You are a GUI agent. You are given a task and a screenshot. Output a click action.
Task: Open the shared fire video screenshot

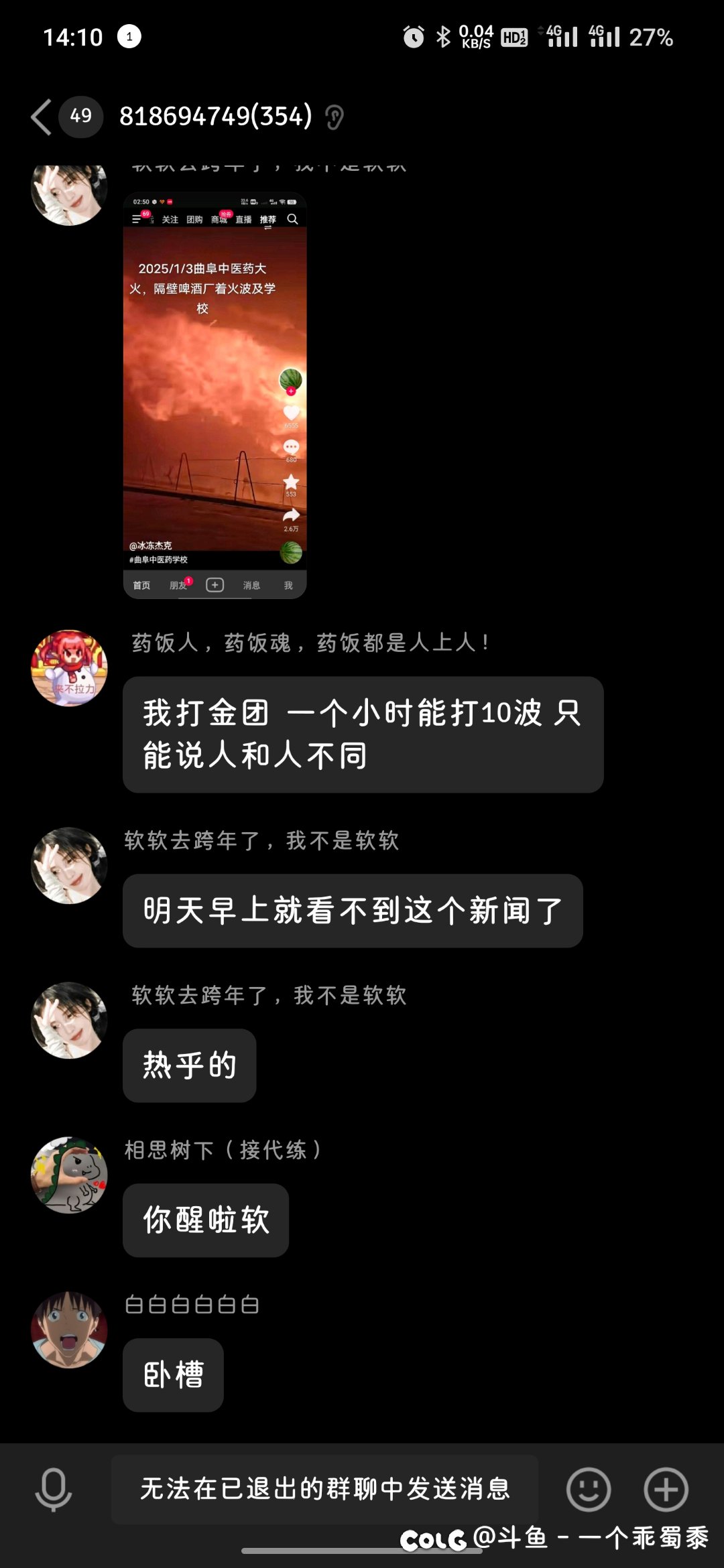pyautogui.click(x=215, y=395)
